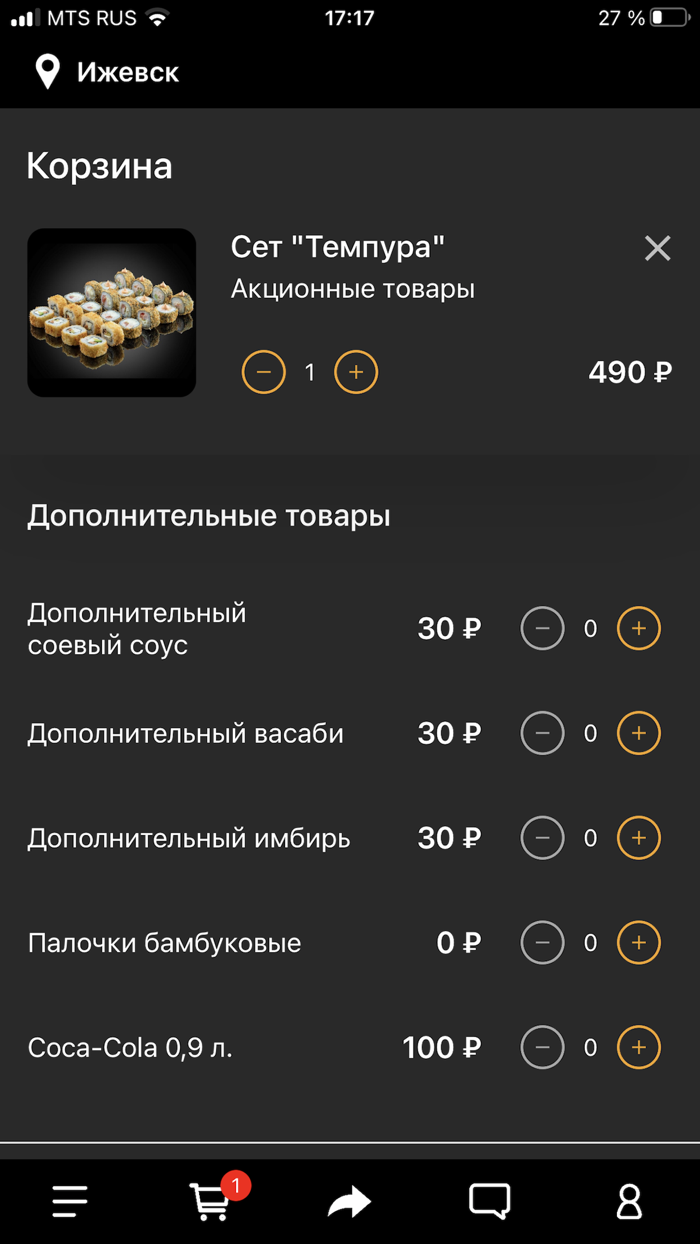Screen dimensions: 700x1244
Task: Add Палочки бамбуковые to the order
Action: pyautogui.click(x=639, y=942)
